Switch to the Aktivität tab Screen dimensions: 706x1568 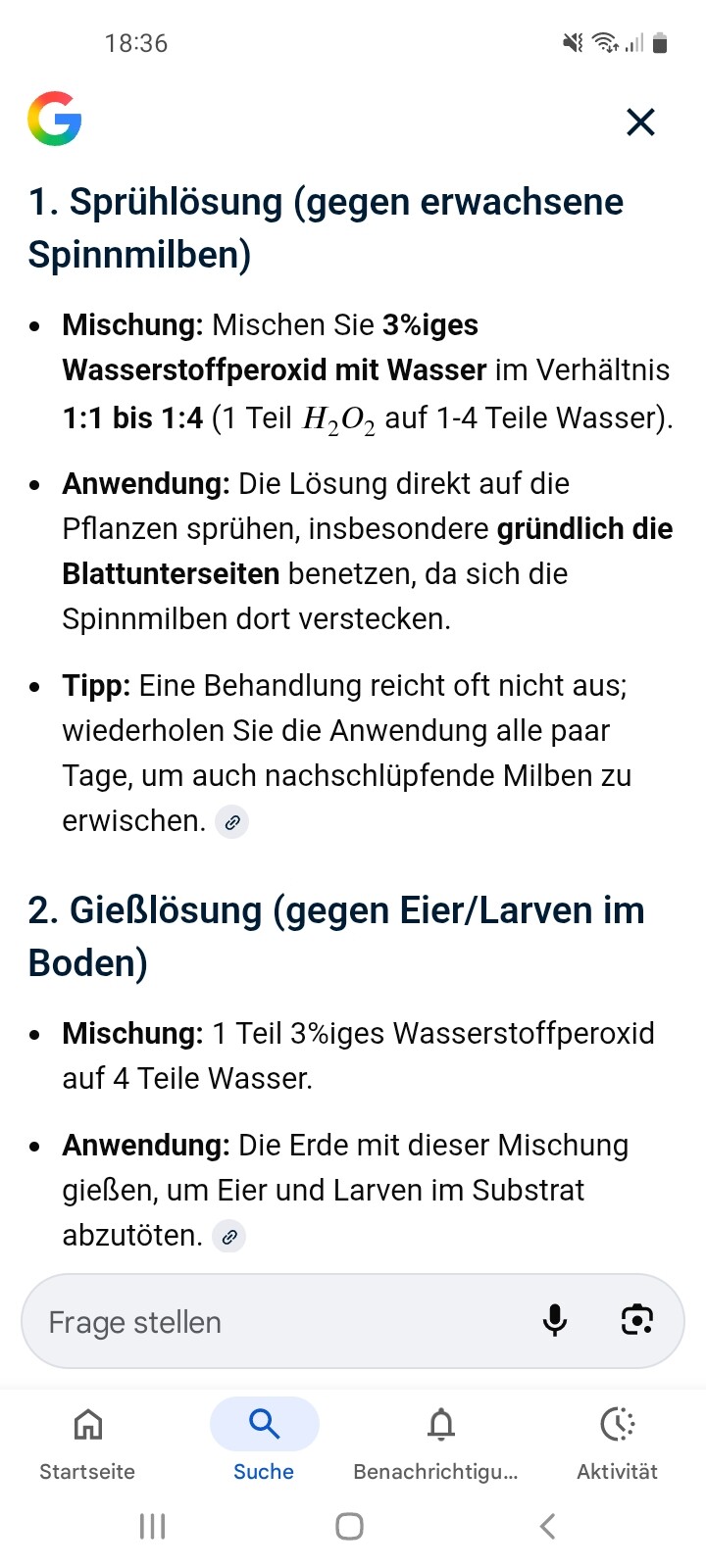click(617, 1442)
